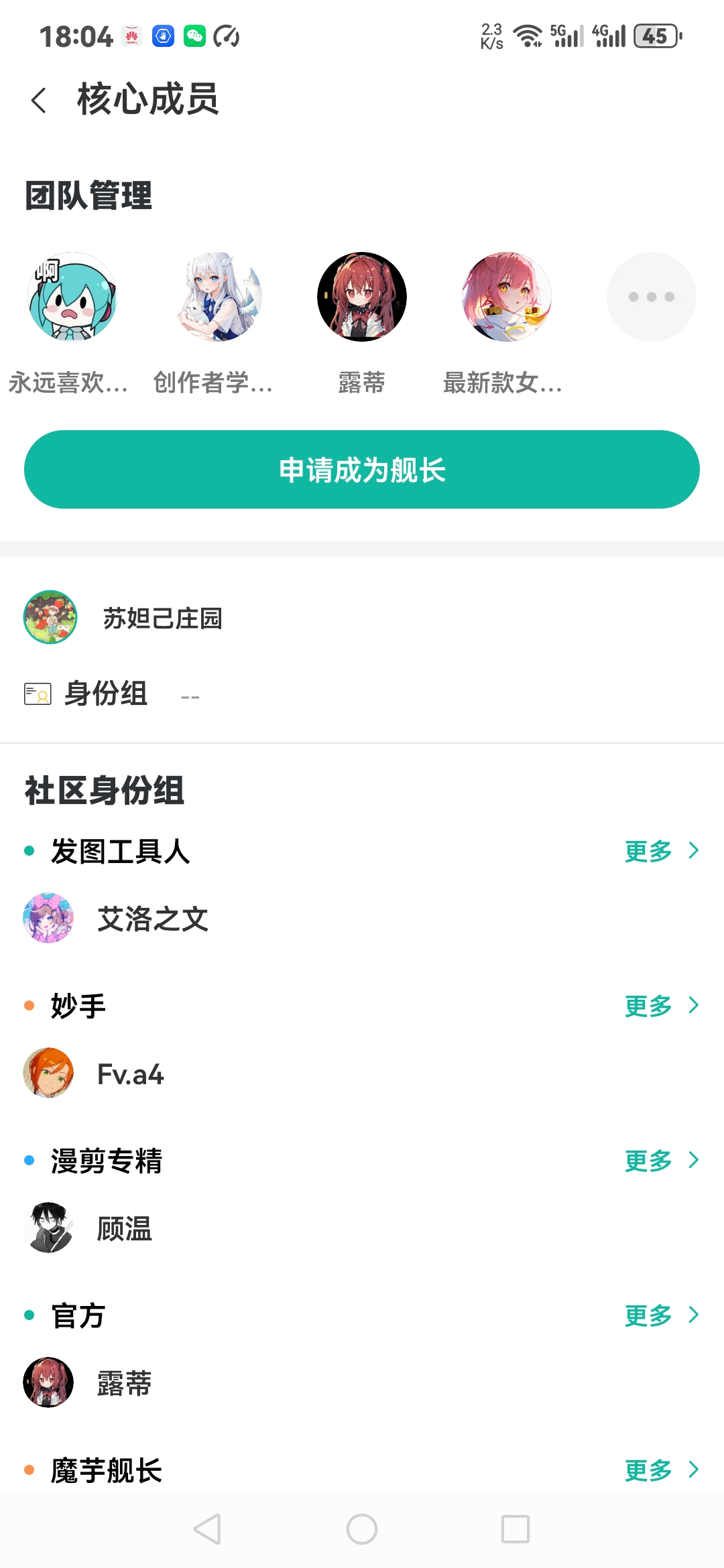Click the 身份组 ID card icon
Viewport: 724px width, 1568px height.
coord(36,695)
